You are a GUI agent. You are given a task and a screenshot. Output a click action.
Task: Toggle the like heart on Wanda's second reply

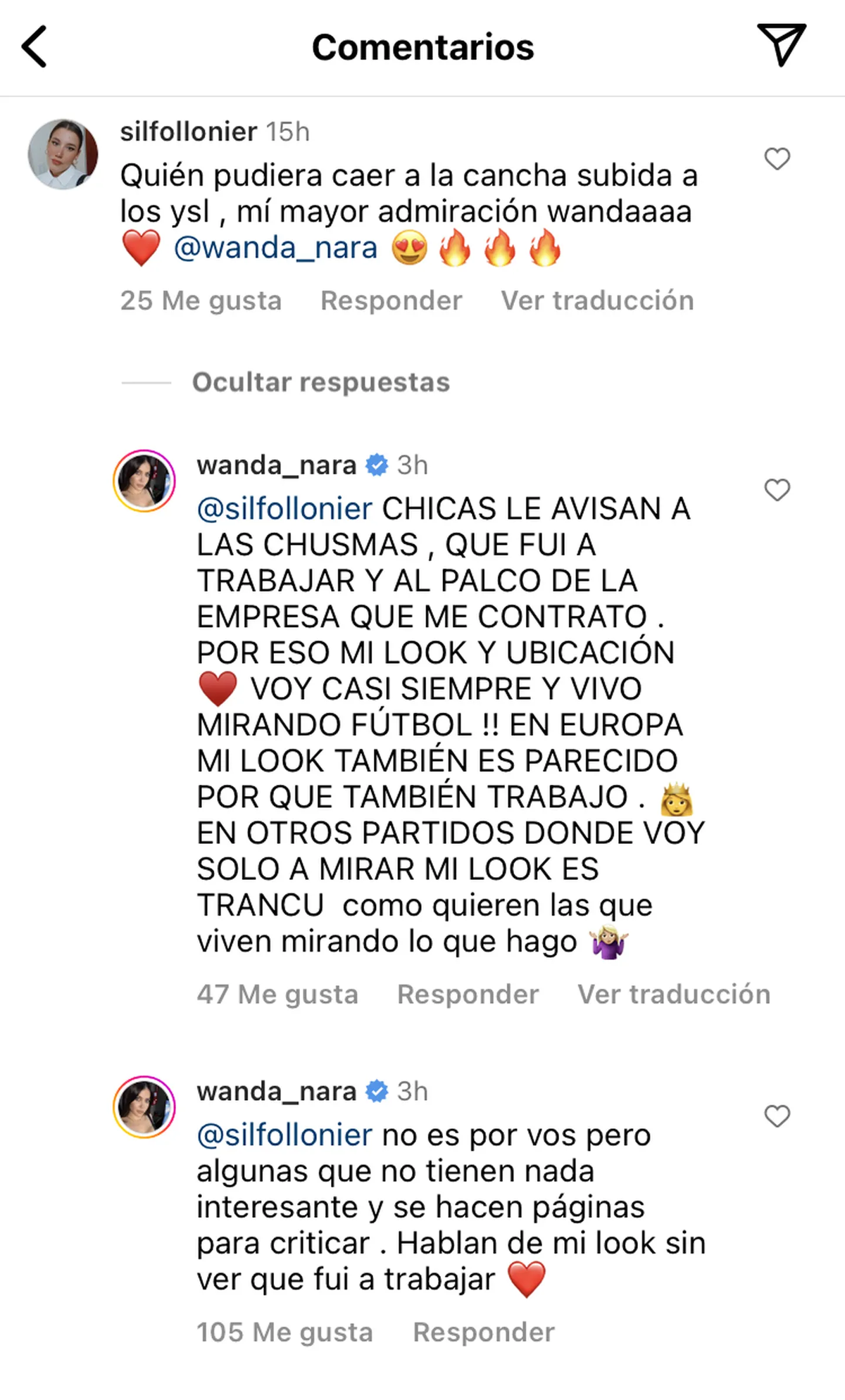(777, 1116)
